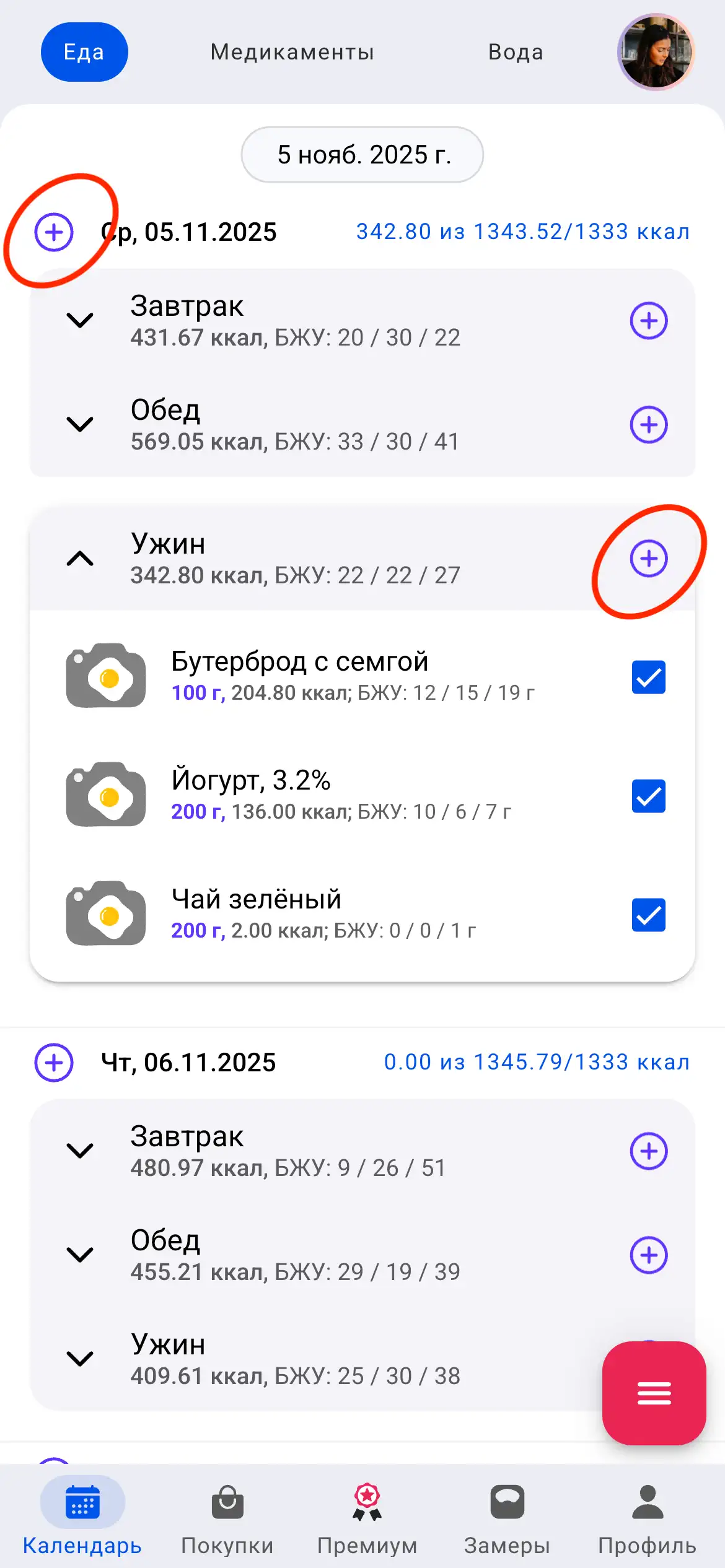The image size is (725, 1568).
Task: Uncheck Чай зелёный in the dinner list
Action: pyautogui.click(x=647, y=913)
